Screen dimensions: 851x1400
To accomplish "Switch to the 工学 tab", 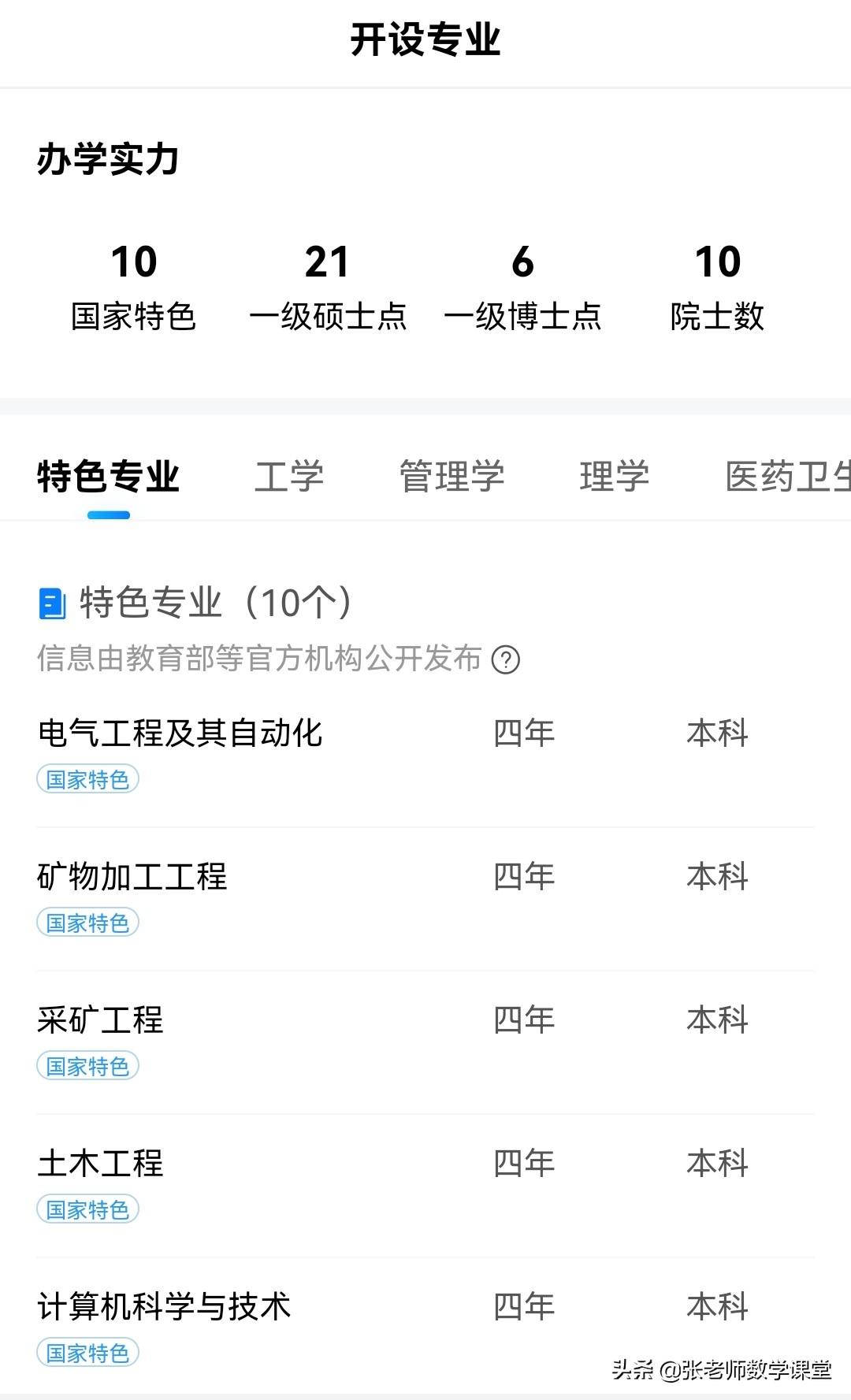I will pos(289,477).
